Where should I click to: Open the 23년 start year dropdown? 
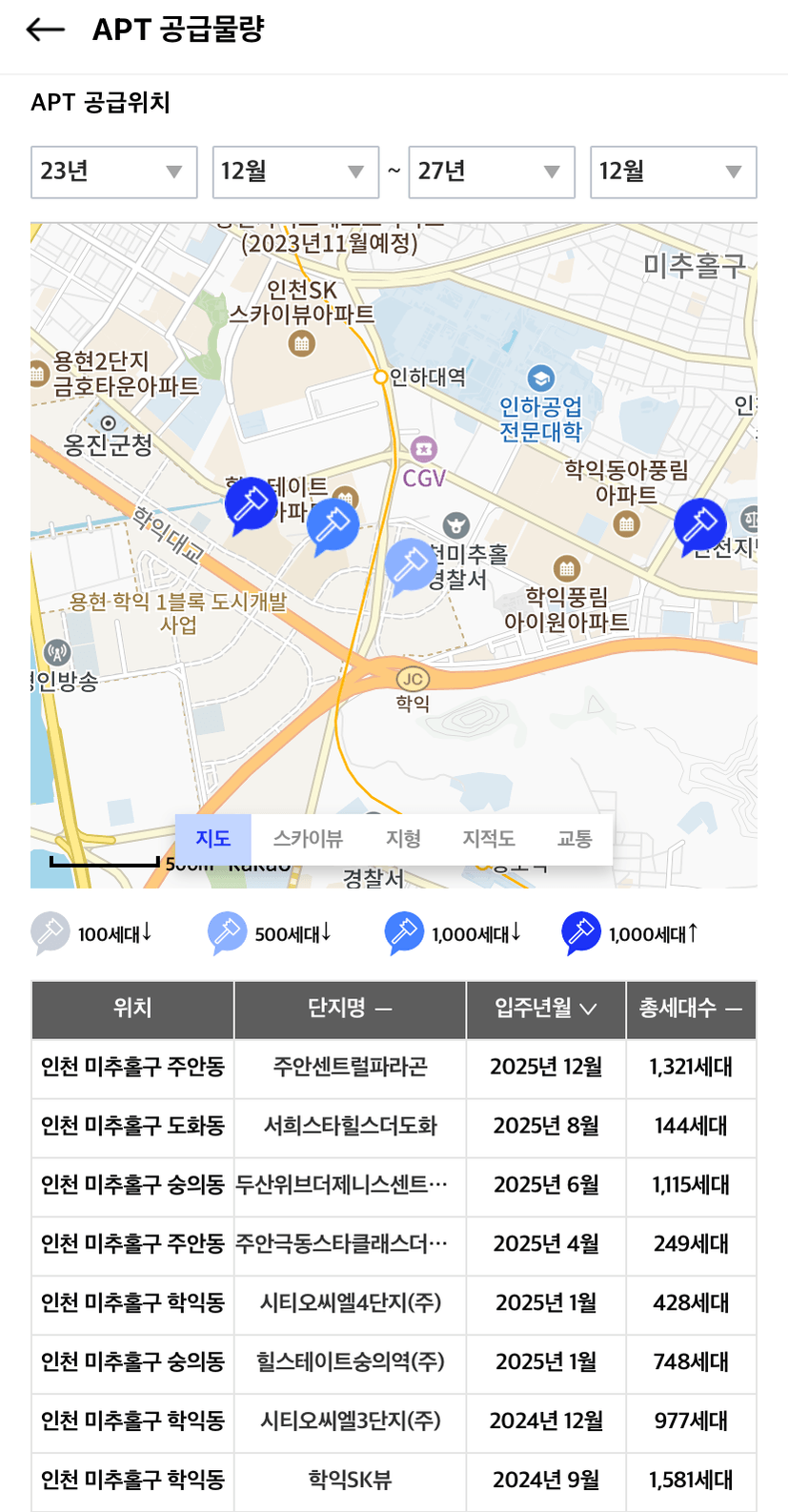pyautogui.click(x=114, y=172)
